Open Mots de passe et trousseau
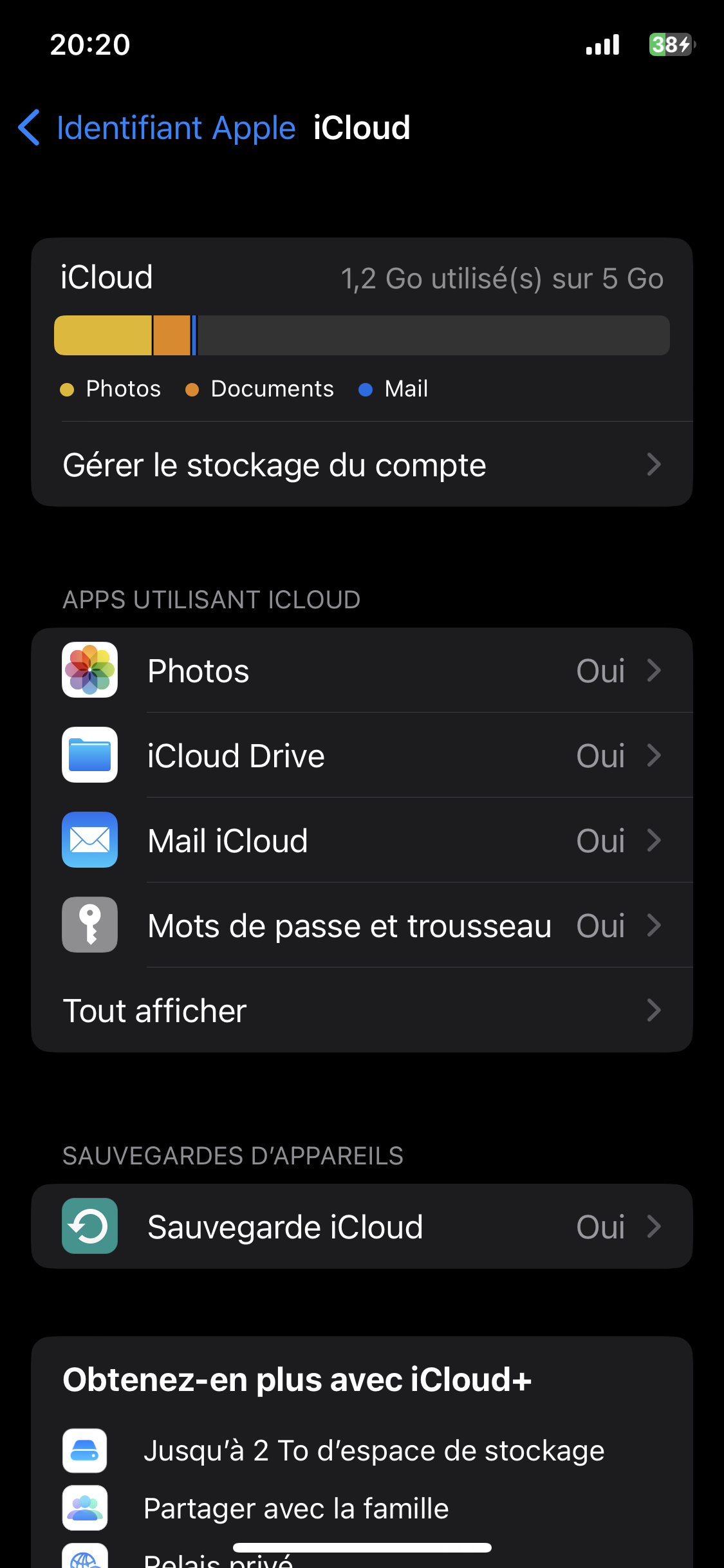Screen dimensions: 724x1568 [x=362, y=926]
